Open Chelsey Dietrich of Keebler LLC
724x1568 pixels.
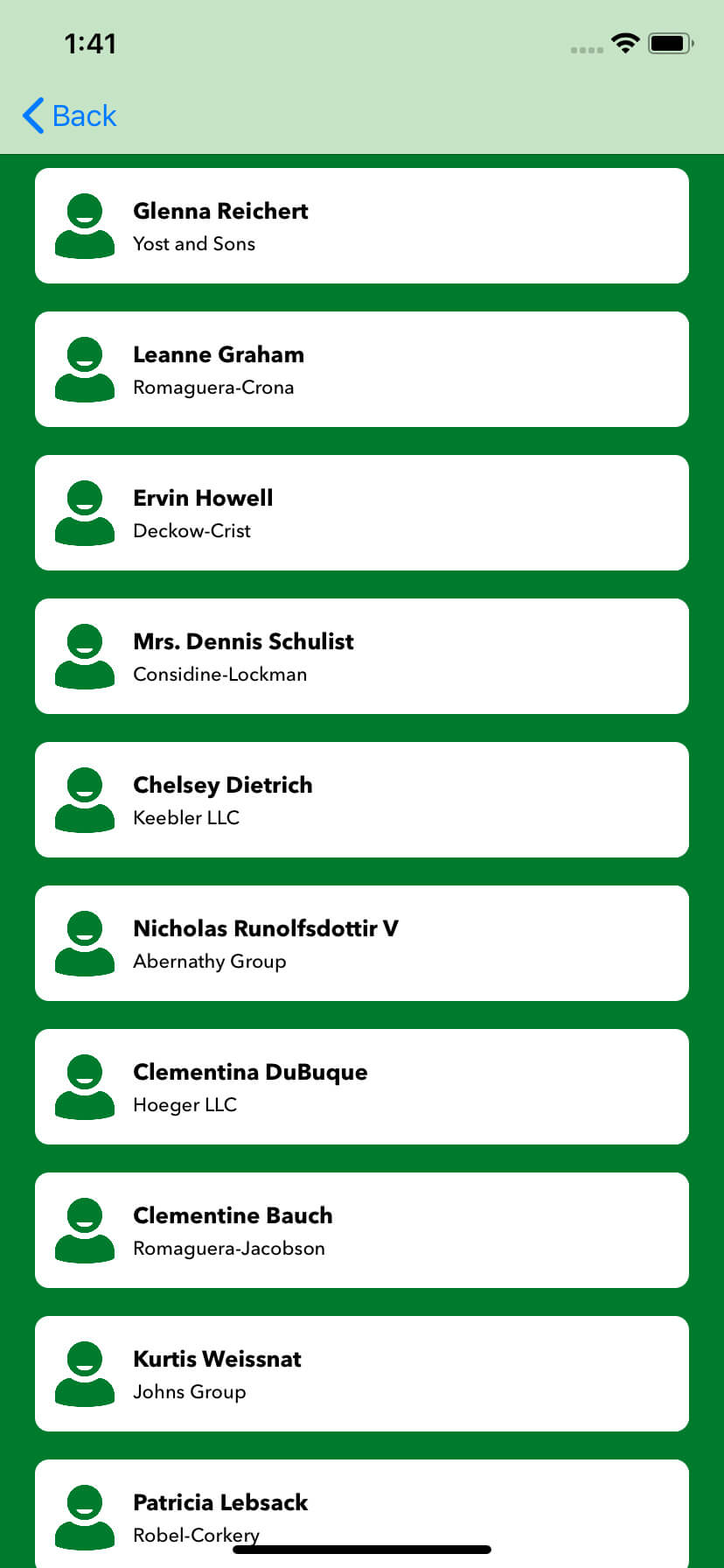point(361,800)
